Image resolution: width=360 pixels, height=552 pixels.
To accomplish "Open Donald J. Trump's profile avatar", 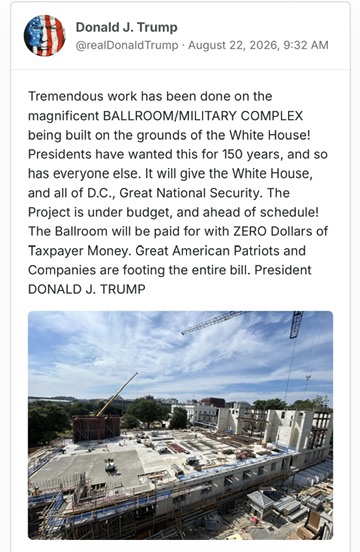I will coord(44,36).
